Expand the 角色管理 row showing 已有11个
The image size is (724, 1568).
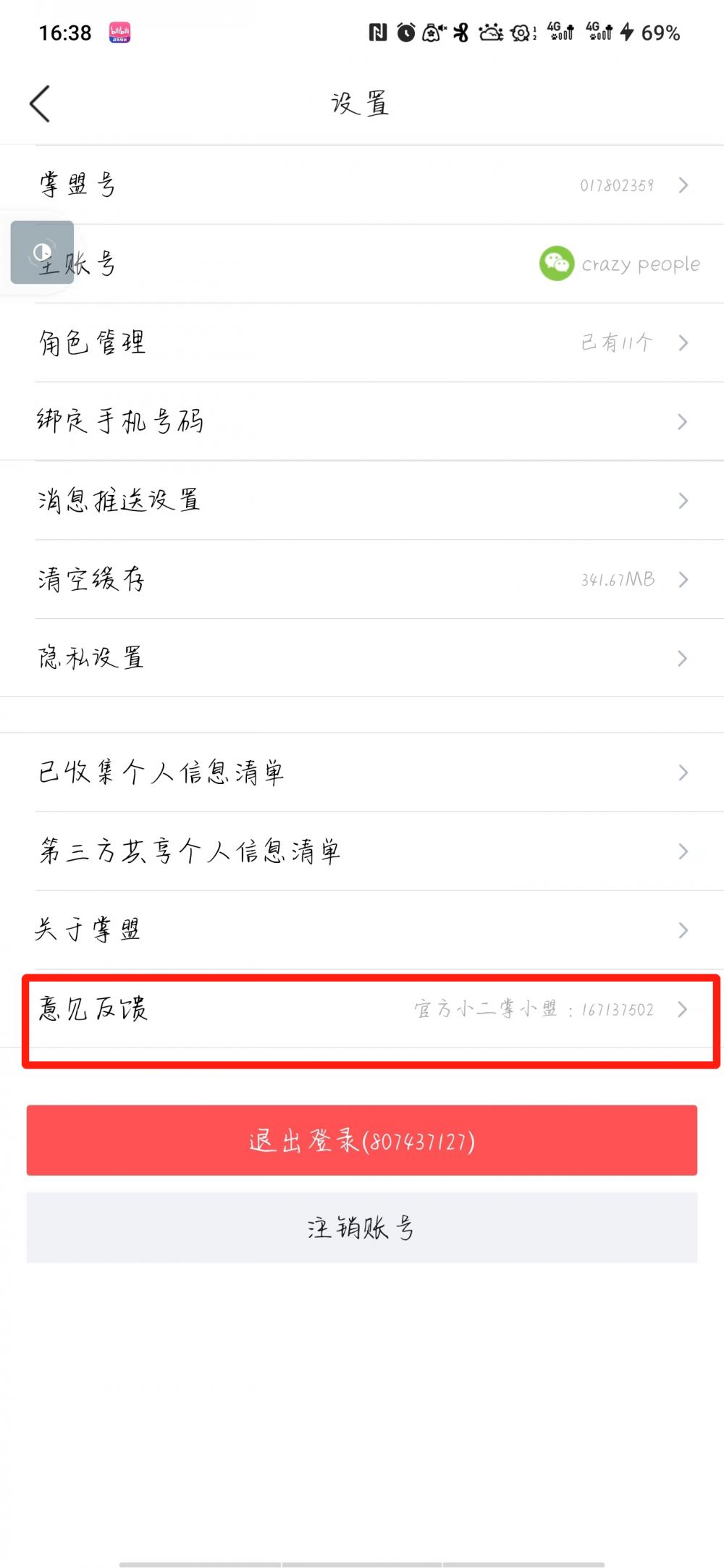pos(681,342)
